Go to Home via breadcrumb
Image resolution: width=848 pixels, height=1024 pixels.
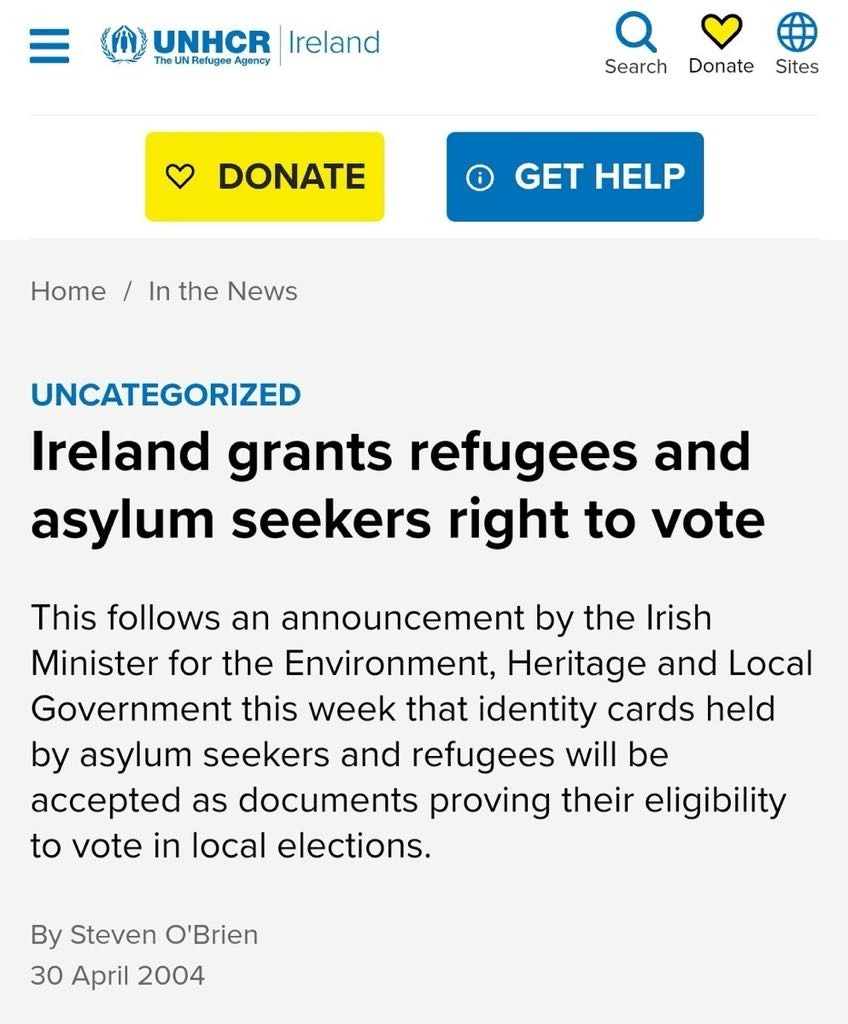click(x=68, y=291)
